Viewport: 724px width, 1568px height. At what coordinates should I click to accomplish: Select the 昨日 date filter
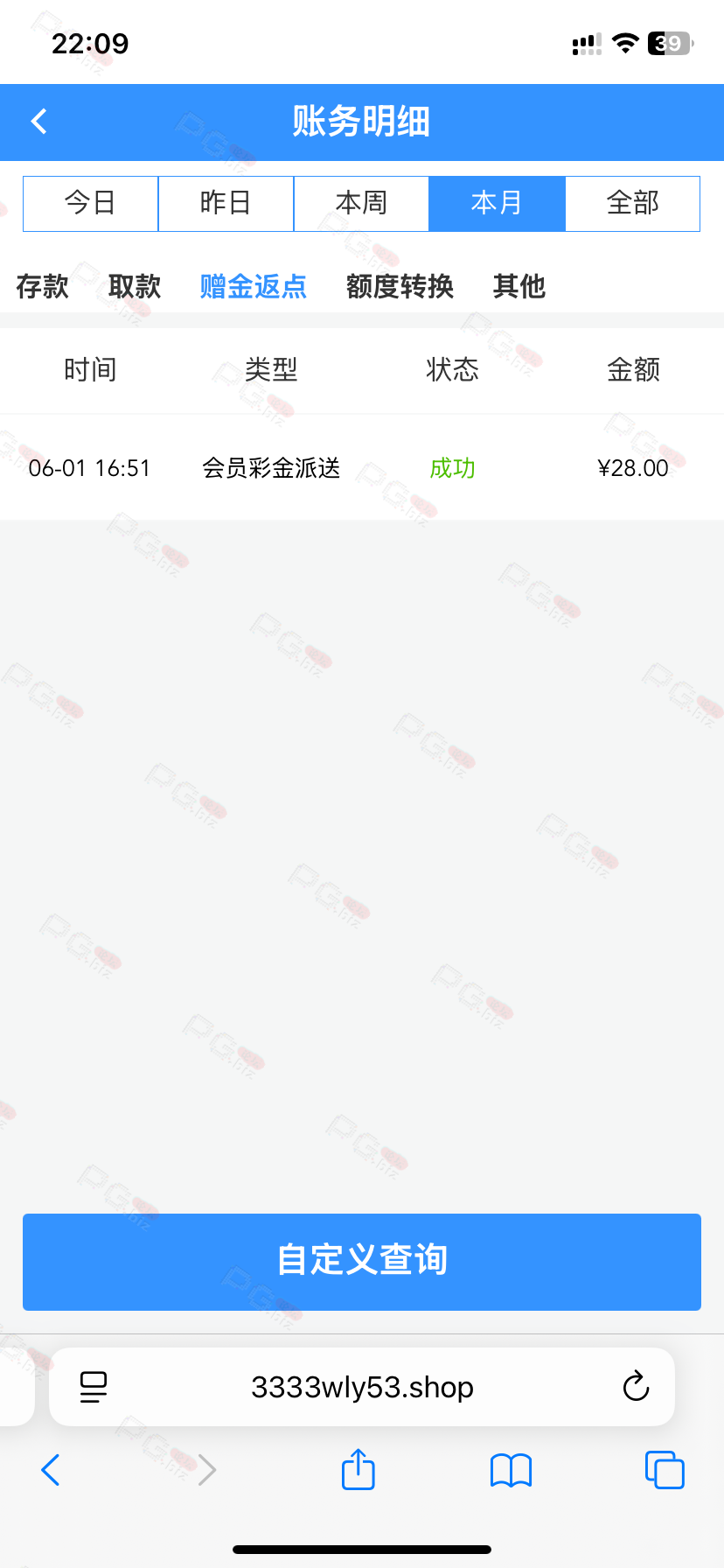226,204
